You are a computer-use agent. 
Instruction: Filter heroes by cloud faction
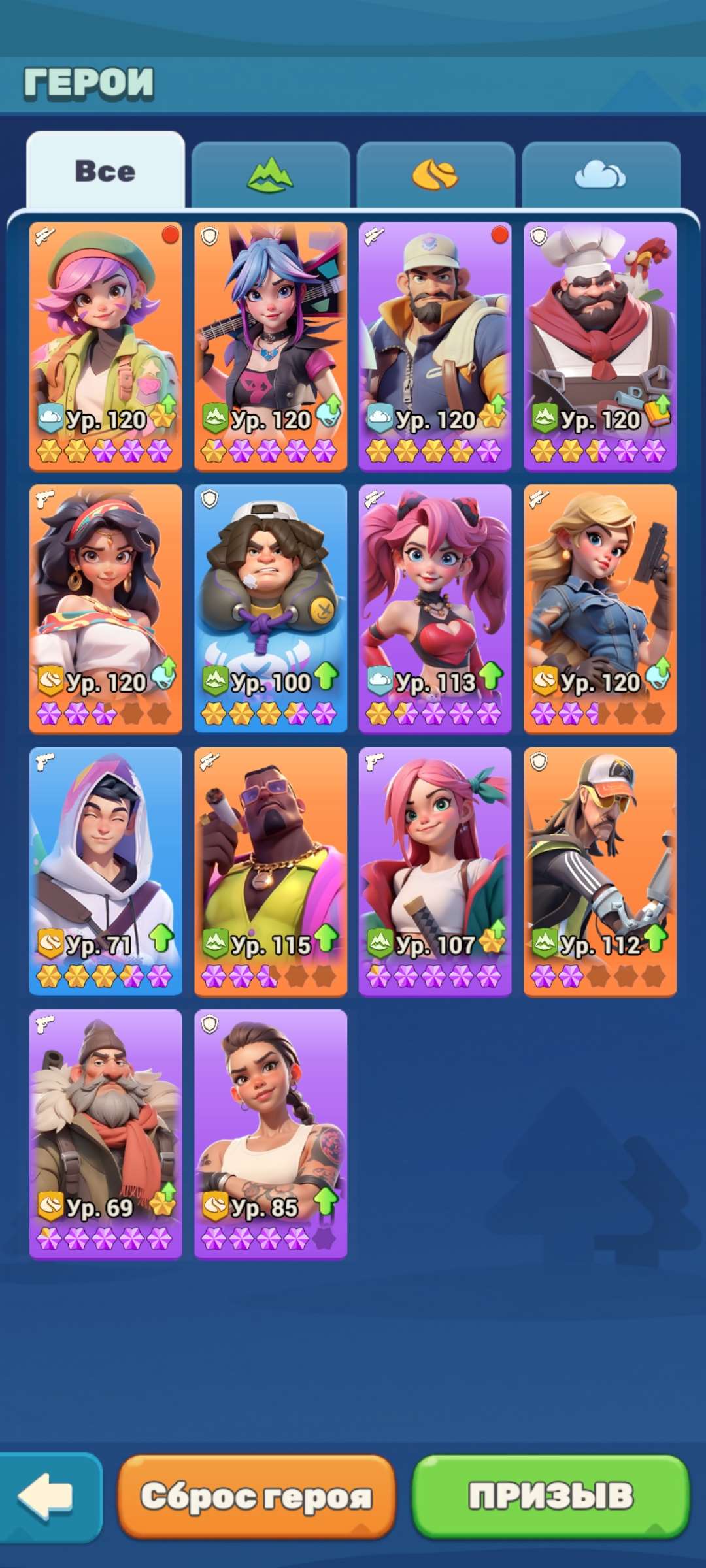point(600,175)
